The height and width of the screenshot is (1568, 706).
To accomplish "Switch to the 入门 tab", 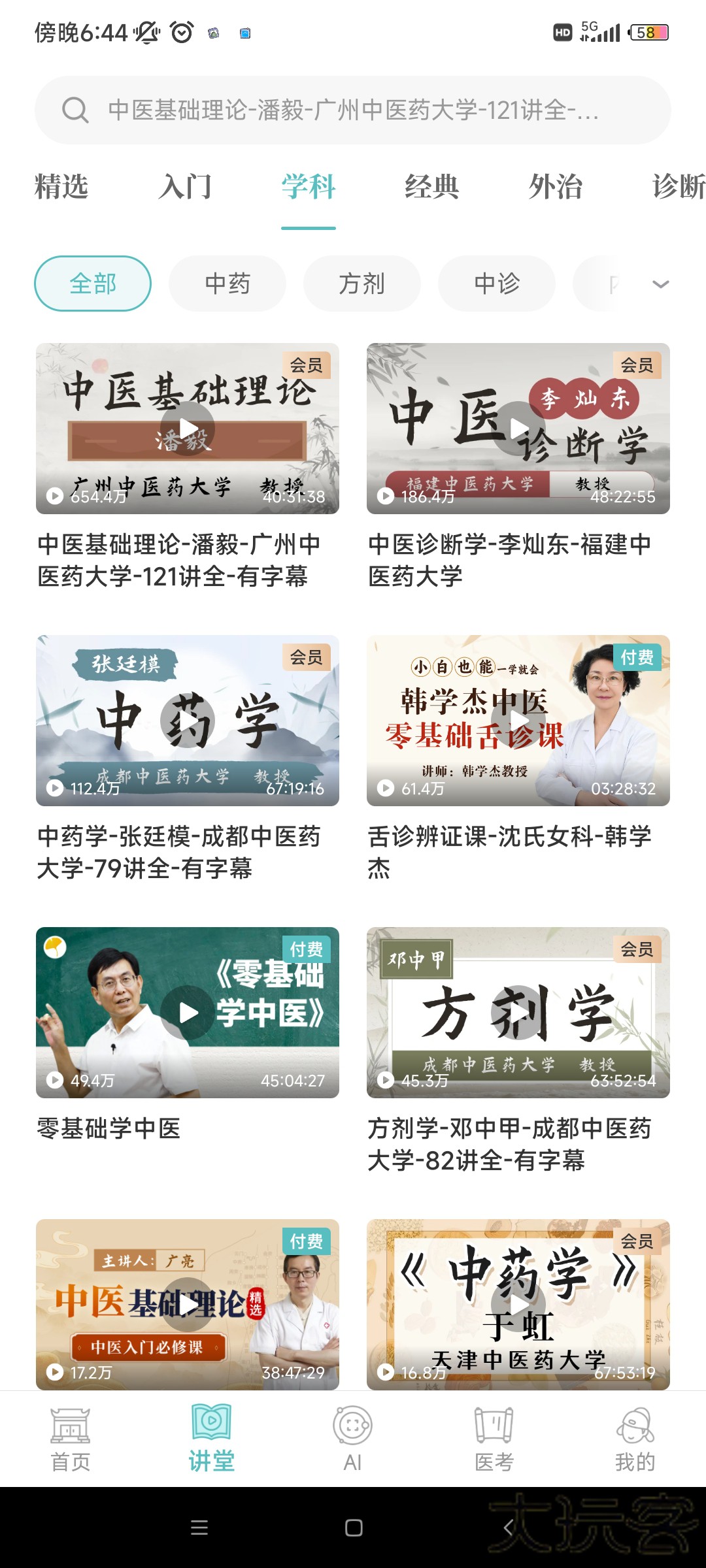I will (x=187, y=188).
